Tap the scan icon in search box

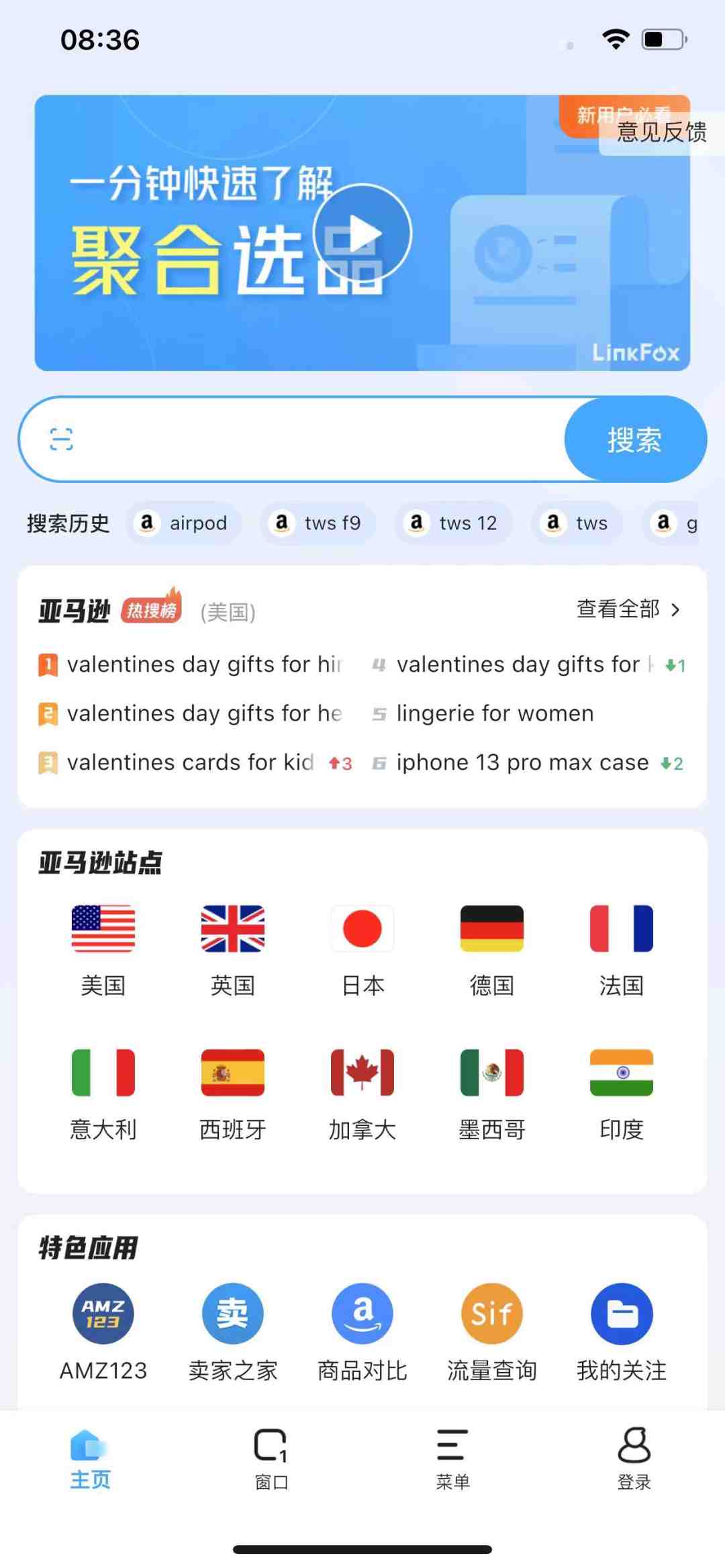coord(61,439)
